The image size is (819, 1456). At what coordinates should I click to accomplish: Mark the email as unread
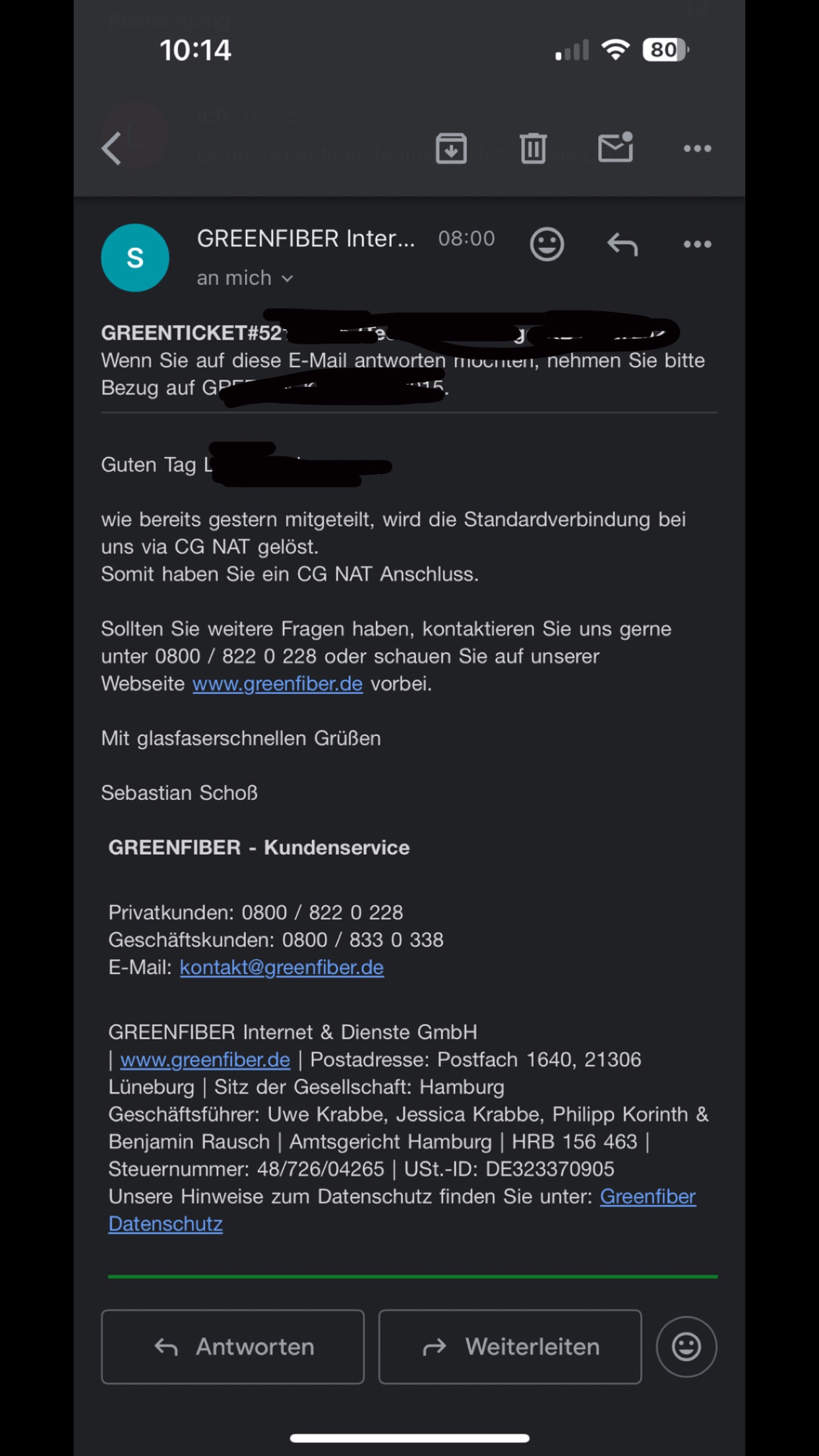616,148
